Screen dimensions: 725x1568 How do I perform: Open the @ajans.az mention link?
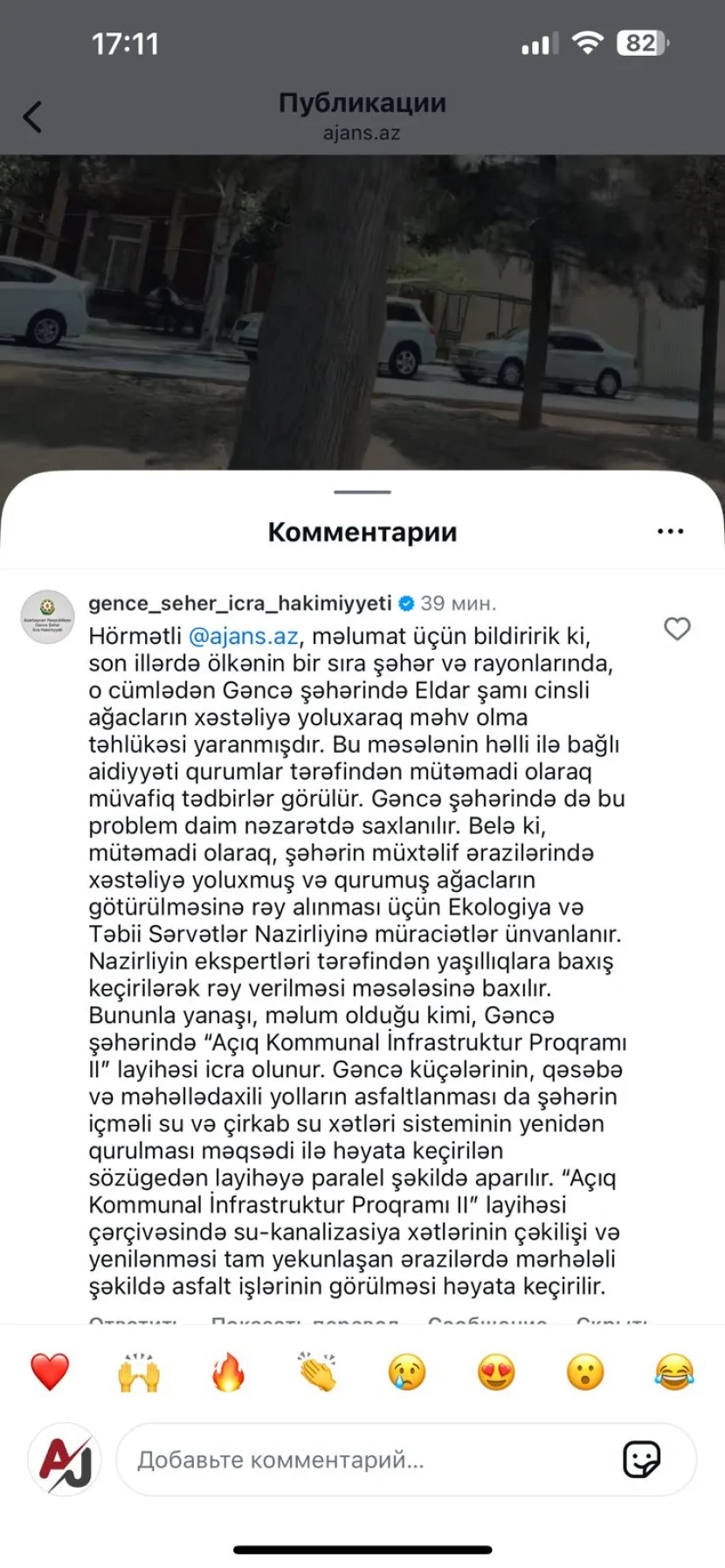(x=244, y=636)
